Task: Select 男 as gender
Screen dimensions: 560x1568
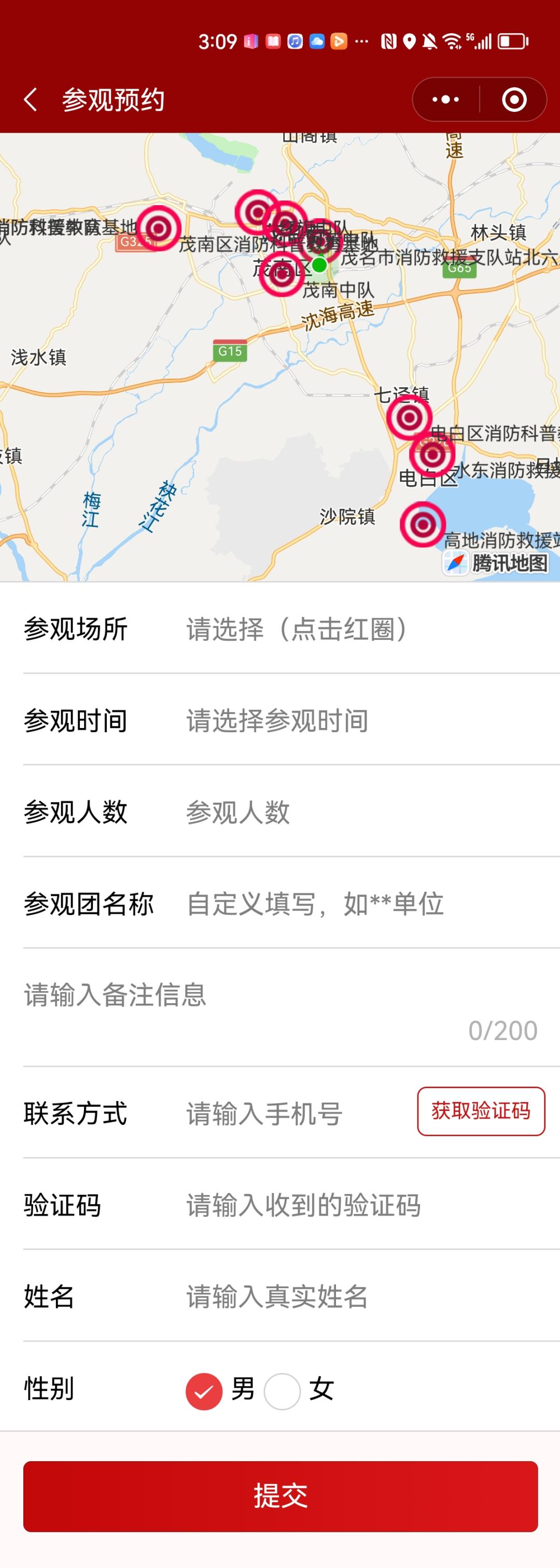Action: tap(204, 1391)
